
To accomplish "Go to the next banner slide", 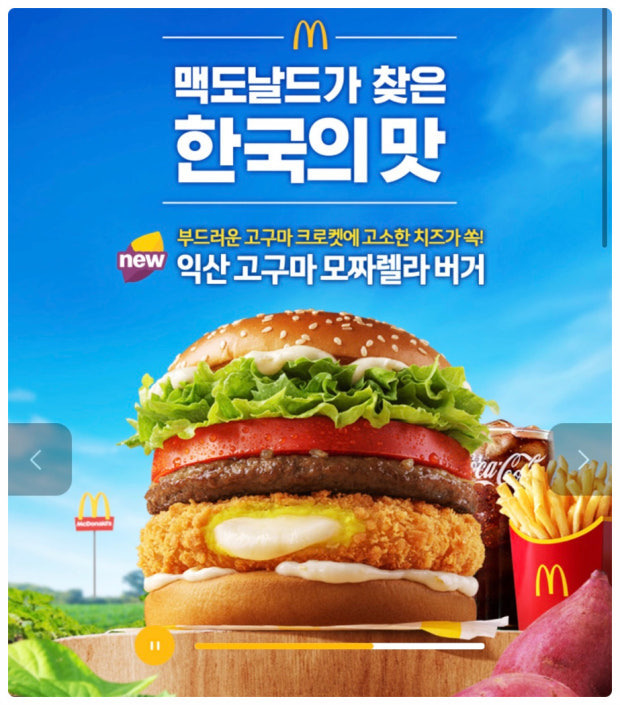I will (583, 459).
